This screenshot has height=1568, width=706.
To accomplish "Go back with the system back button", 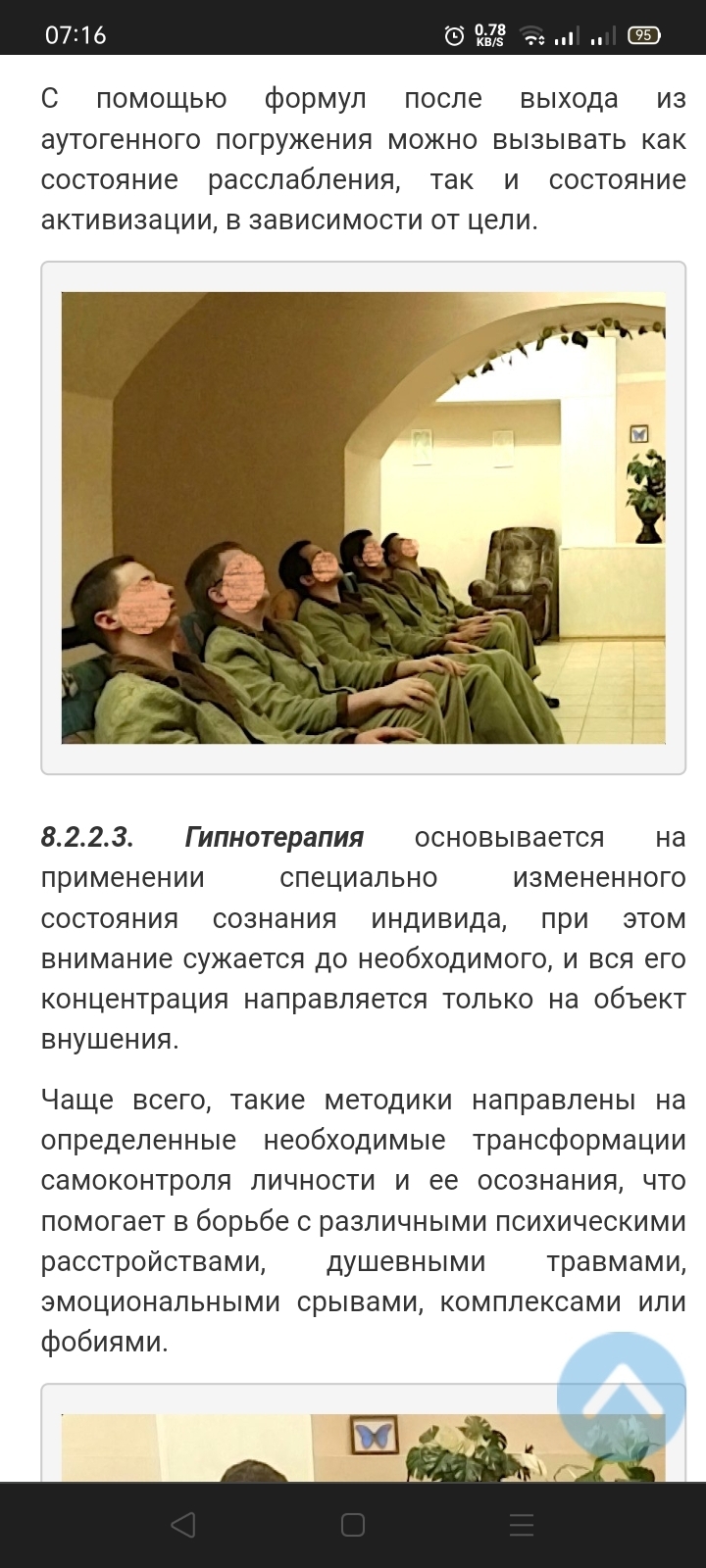I will point(182,1525).
